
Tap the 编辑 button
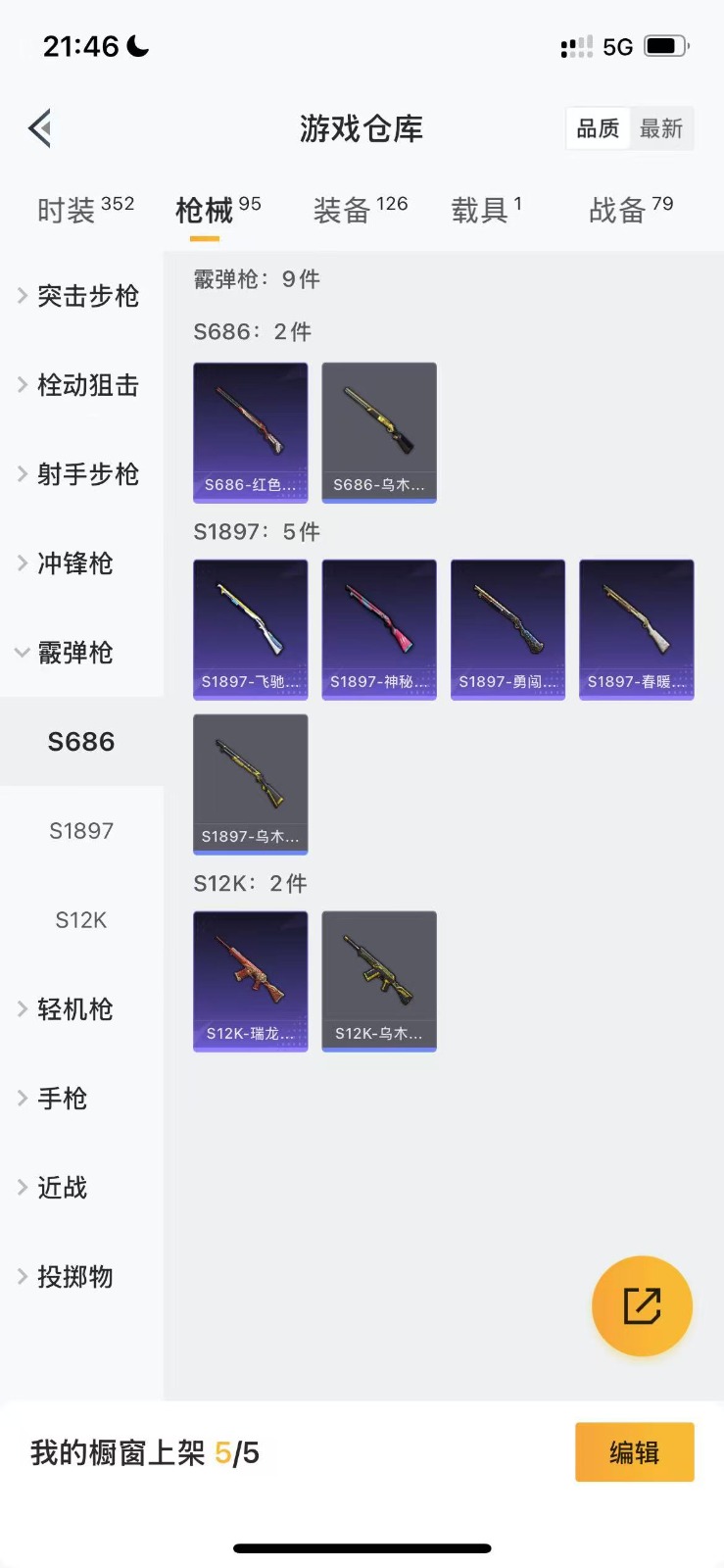(x=634, y=1451)
